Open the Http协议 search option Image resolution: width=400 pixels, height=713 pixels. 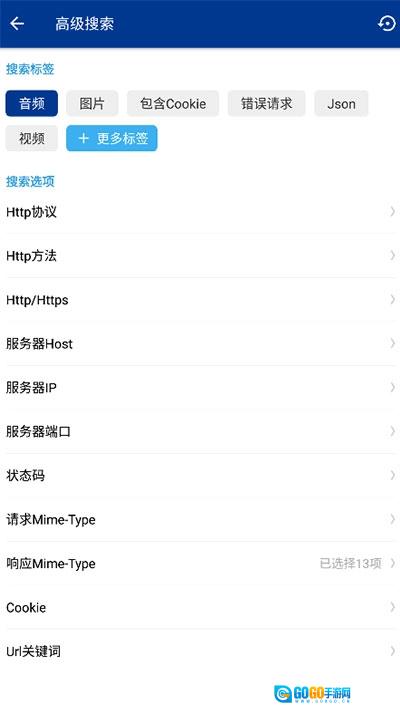(x=200, y=212)
